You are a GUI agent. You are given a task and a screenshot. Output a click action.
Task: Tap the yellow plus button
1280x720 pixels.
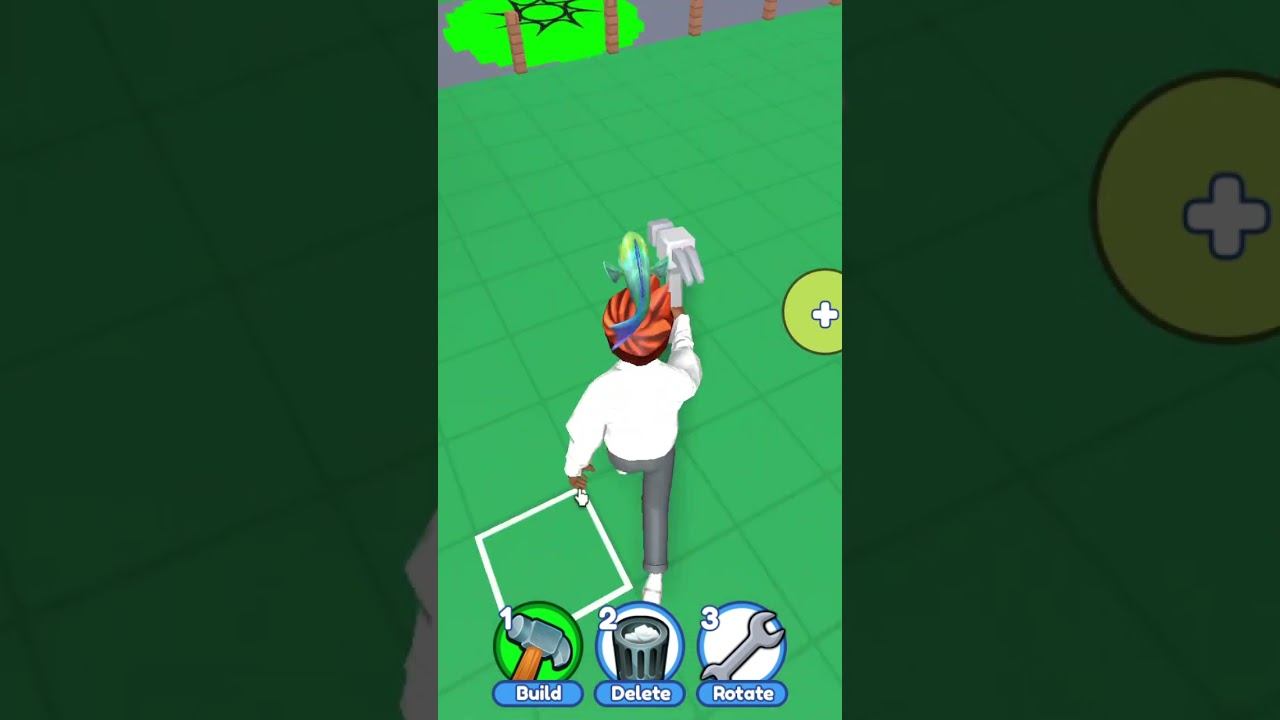click(820, 314)
